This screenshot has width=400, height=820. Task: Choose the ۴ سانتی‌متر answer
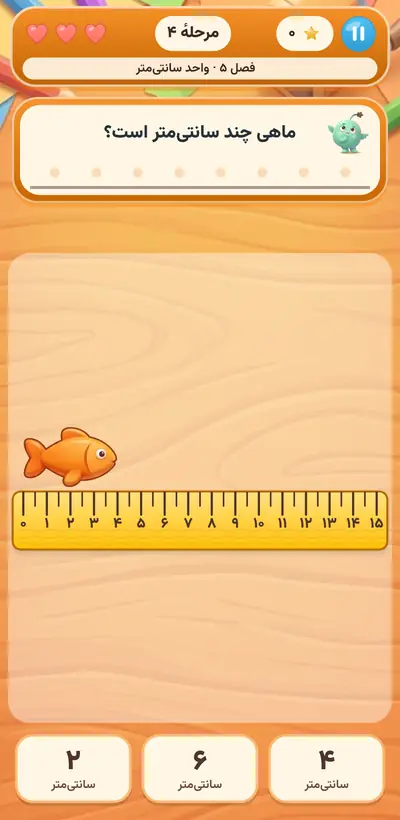pos(326,769)
